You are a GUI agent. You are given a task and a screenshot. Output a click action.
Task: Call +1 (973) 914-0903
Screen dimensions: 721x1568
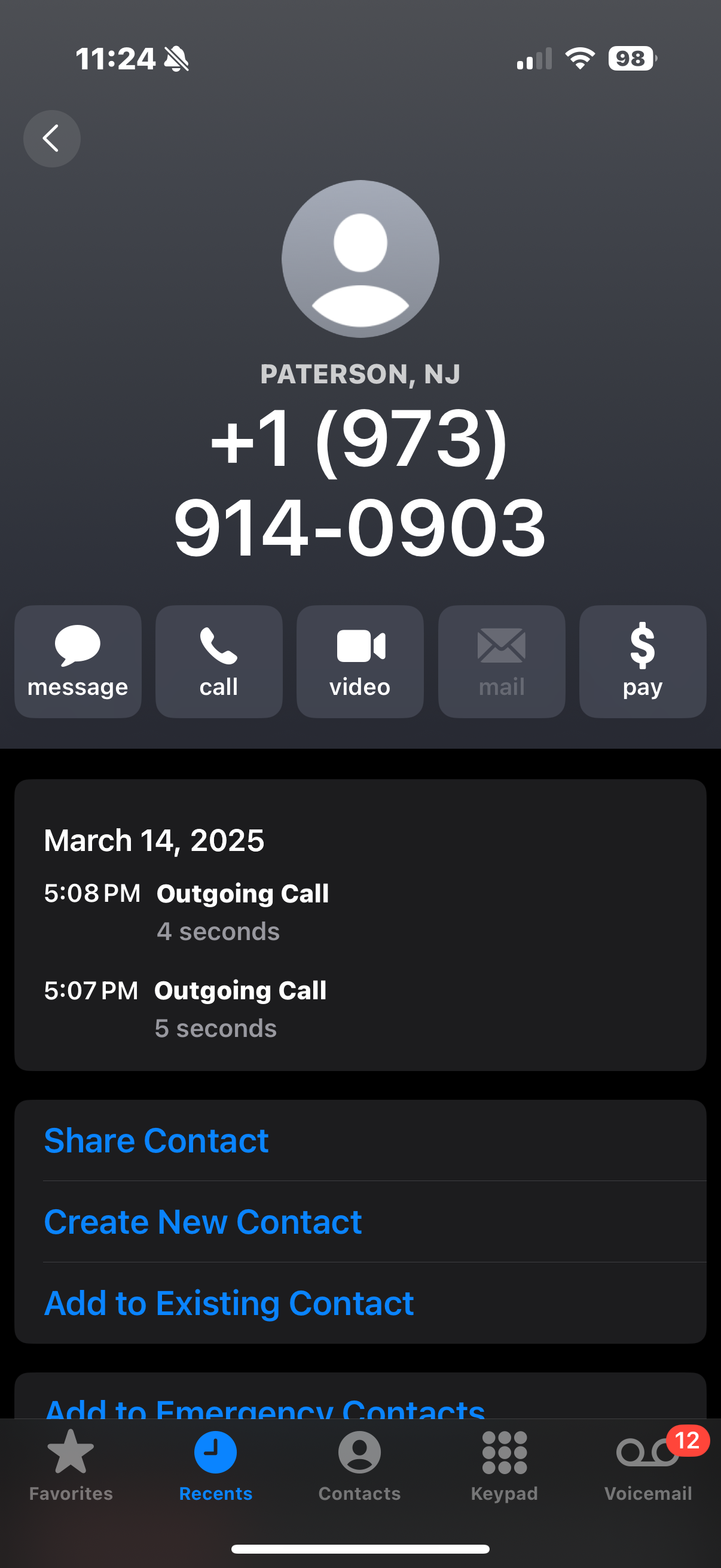219,661
